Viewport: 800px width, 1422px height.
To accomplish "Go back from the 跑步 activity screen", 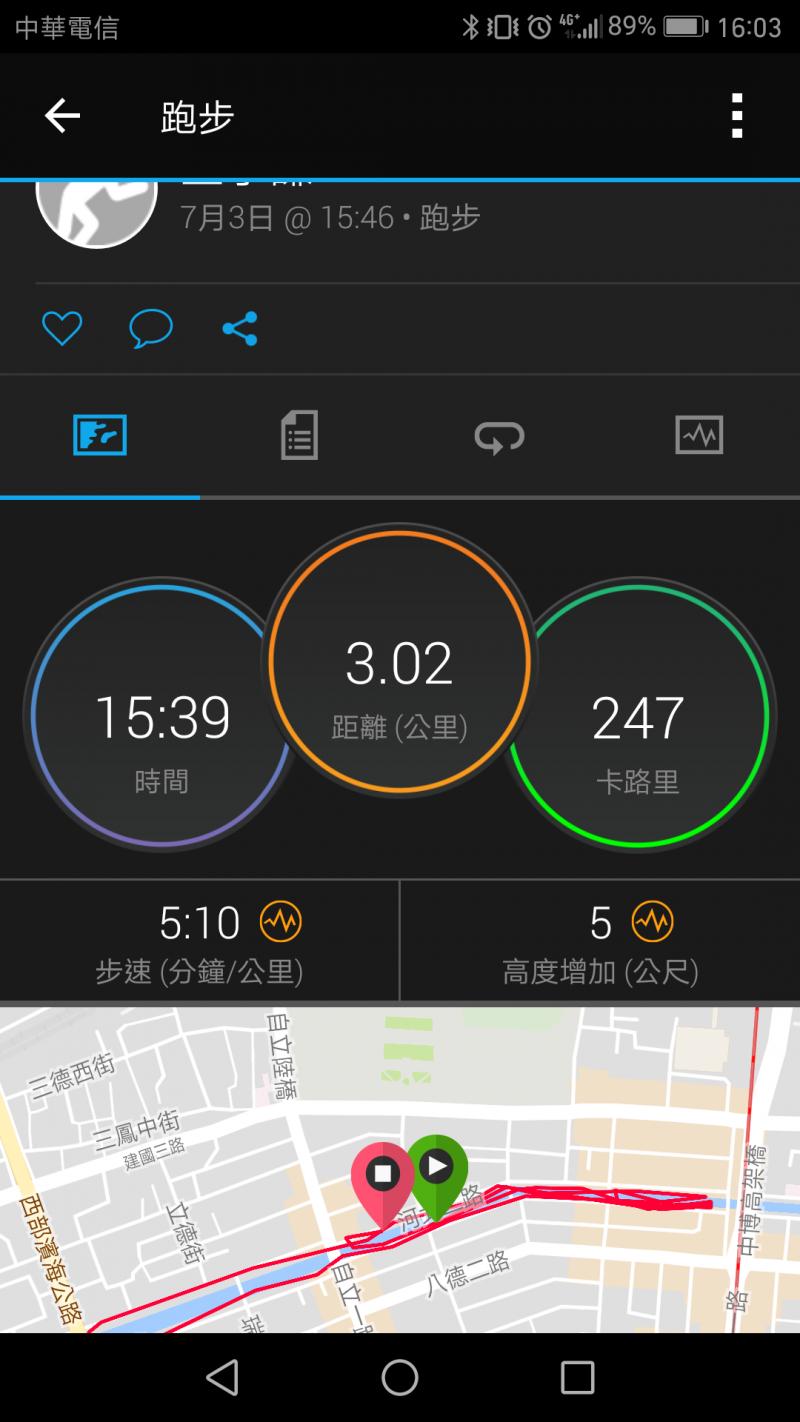I will pos(62,117).
